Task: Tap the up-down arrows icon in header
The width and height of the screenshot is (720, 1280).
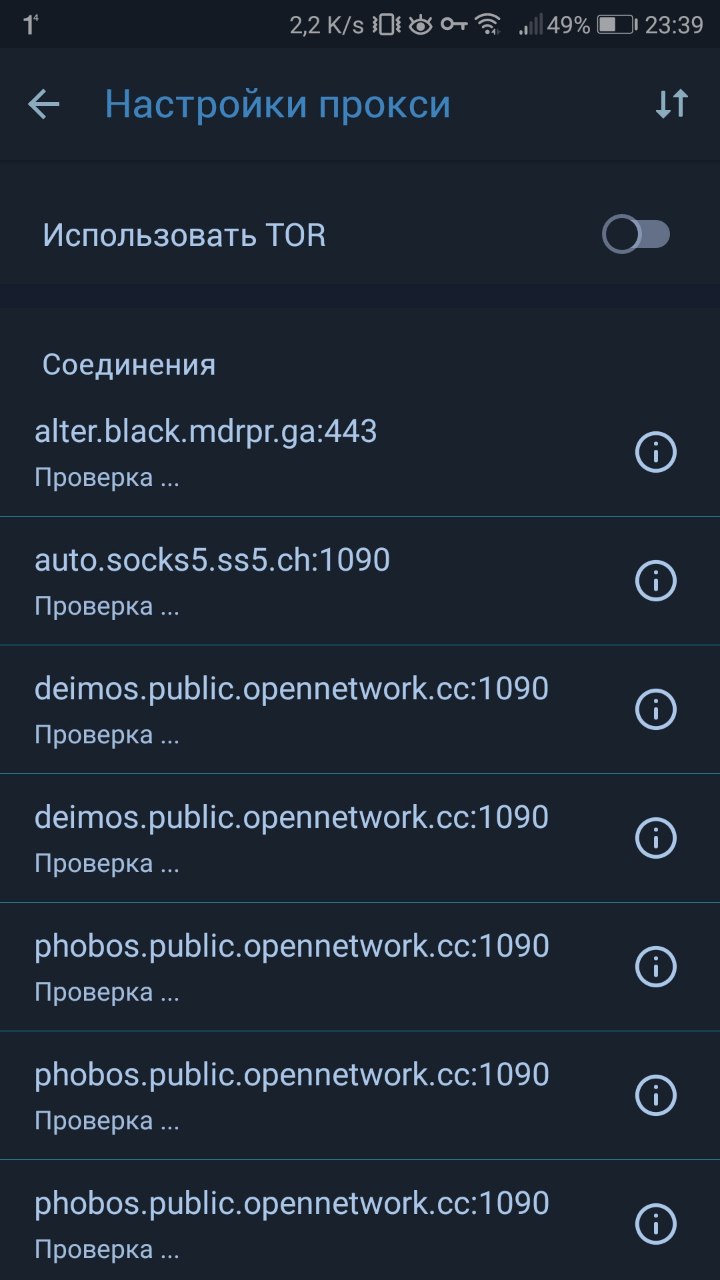Action: (x=672, y=104)
